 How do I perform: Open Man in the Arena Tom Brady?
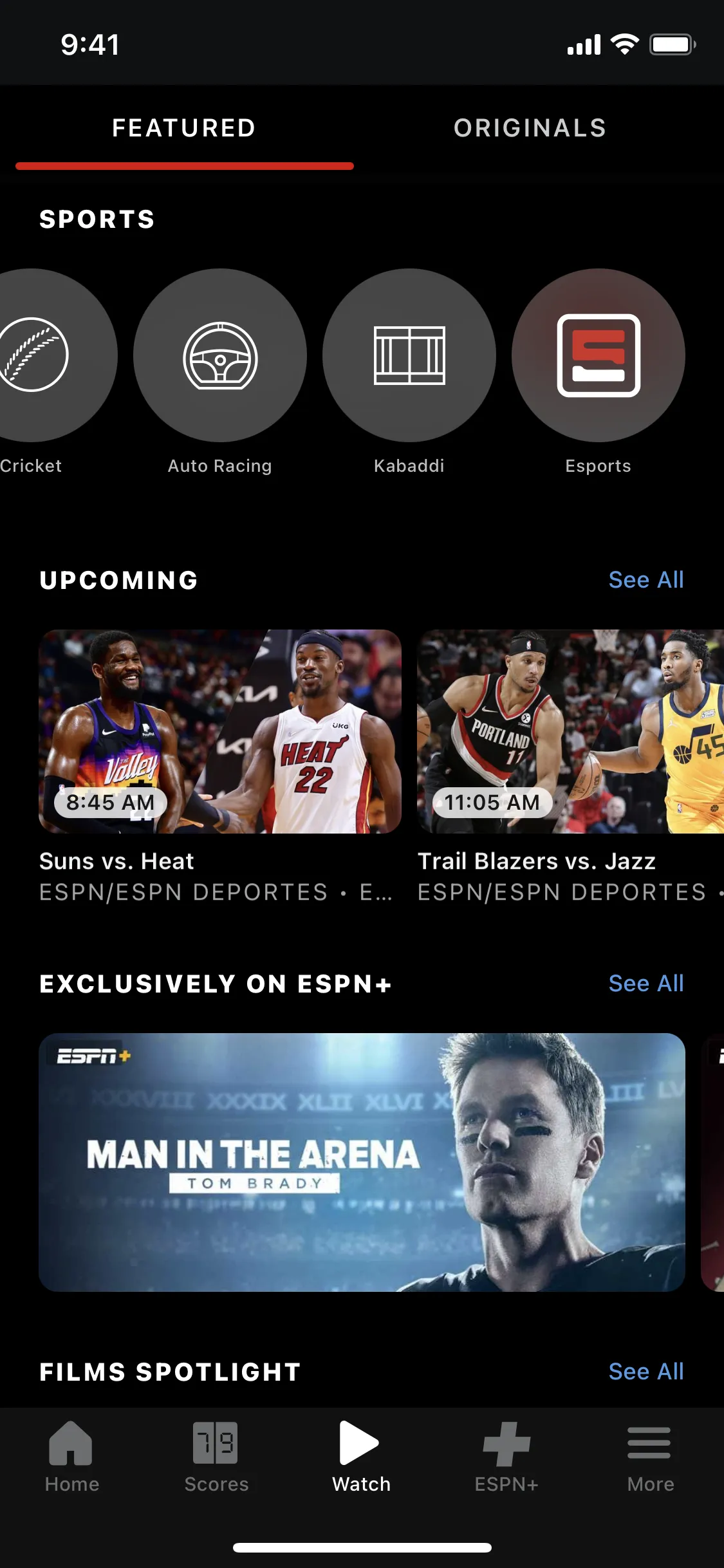(x=362, y=1162)
